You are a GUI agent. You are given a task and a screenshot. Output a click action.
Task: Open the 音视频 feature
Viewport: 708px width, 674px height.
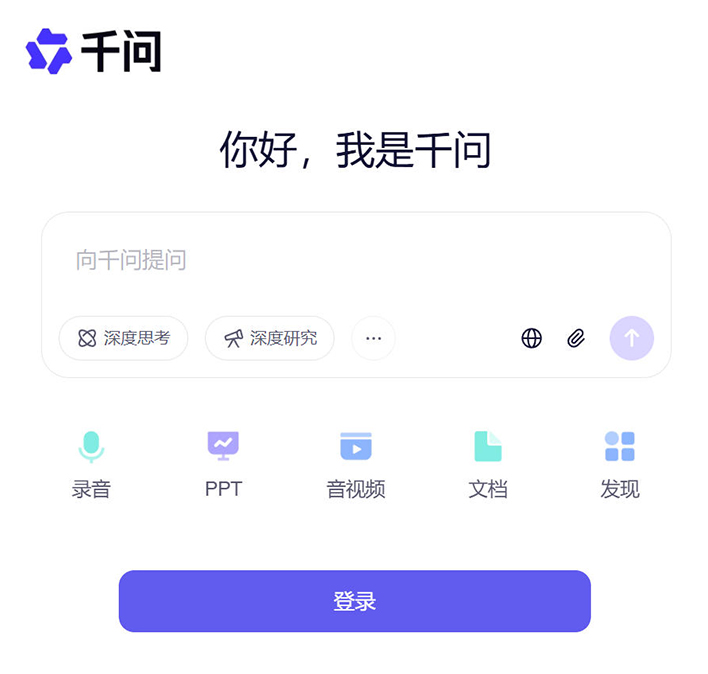355,463
